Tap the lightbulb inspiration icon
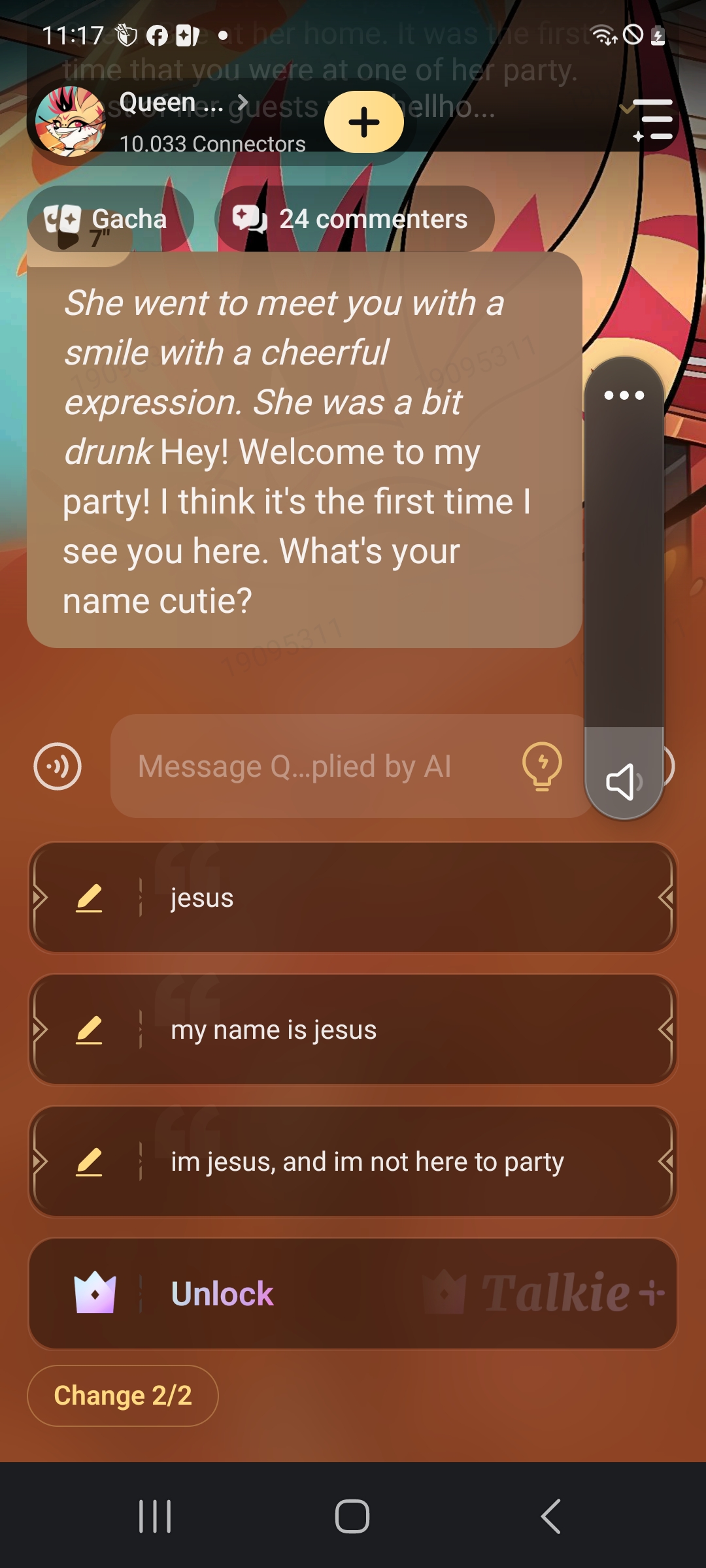This screenshot has height=1568, width=706. point(542,766)
